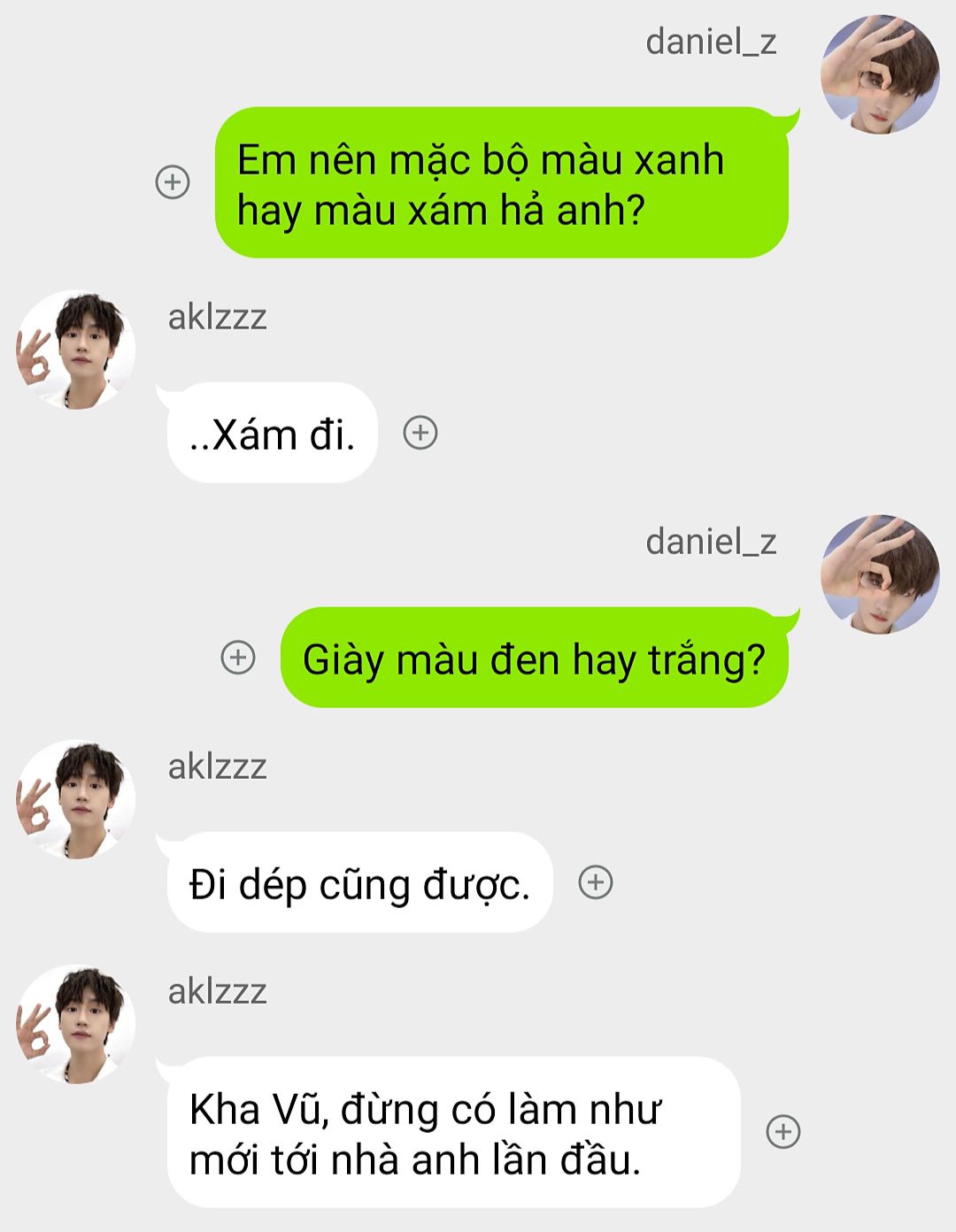
Task: Tap plus icon beside "Giày màu đen hay trắng?"
Action: point(237,658)
